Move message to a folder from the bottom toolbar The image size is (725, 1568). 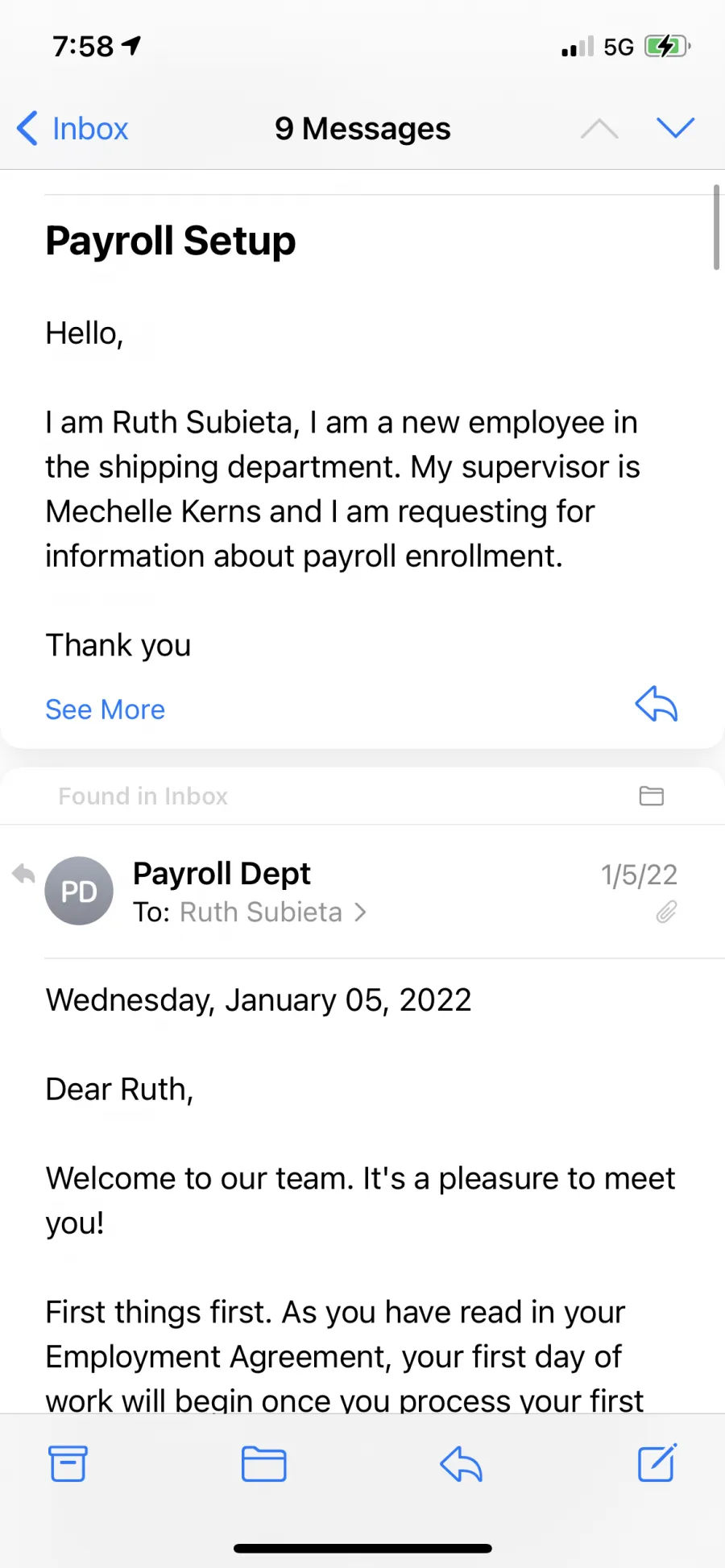[264, 1463]
